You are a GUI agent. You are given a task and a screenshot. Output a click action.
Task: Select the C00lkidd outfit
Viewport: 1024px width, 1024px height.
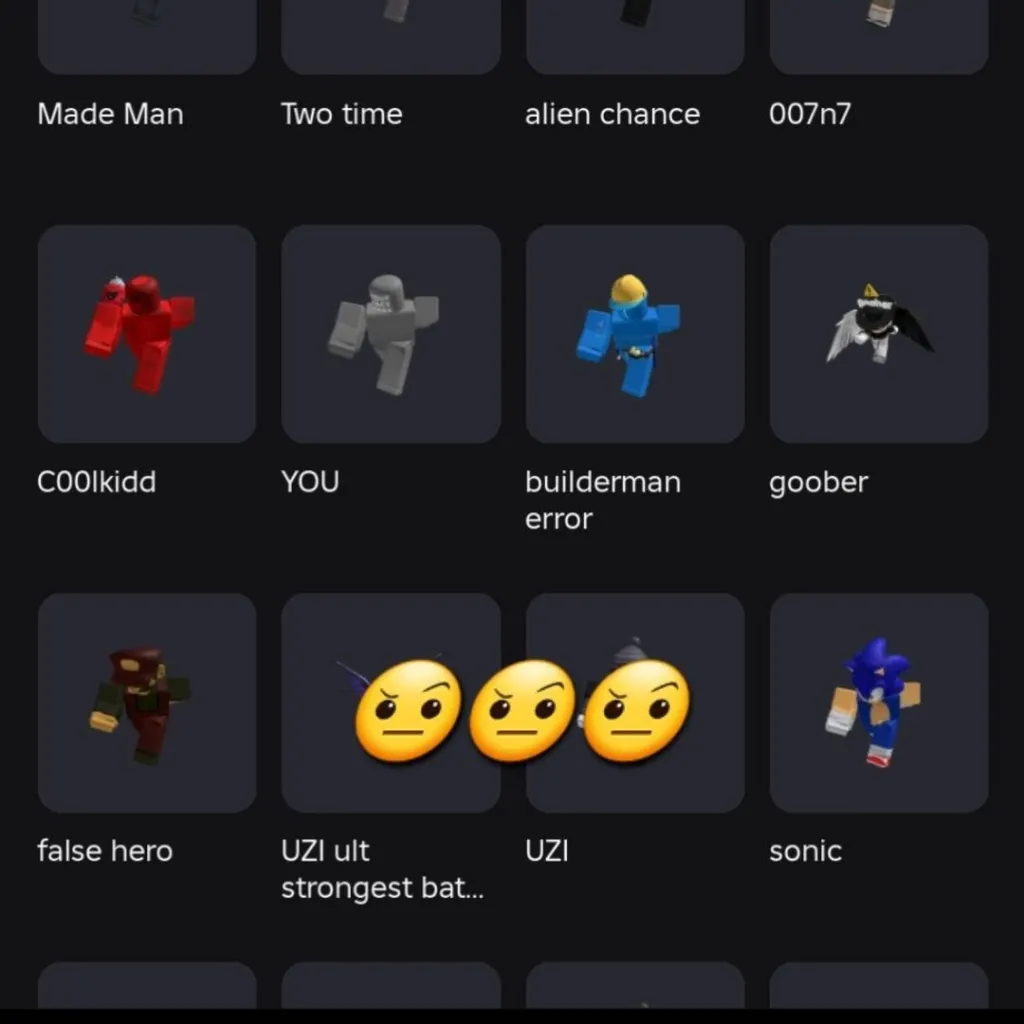pyautogui.click(x=147, y=334)
